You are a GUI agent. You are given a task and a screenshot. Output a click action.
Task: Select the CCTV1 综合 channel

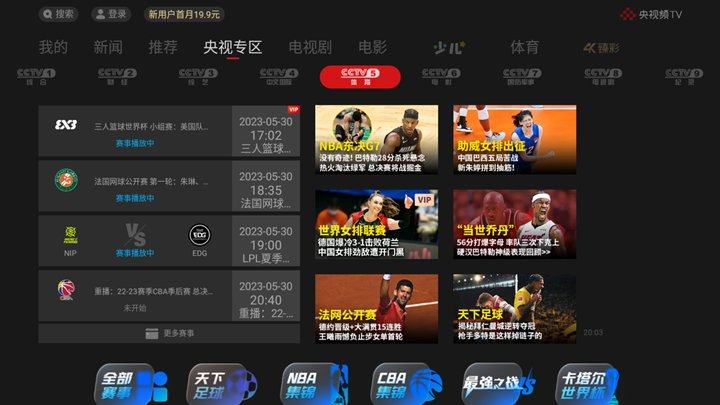(x=36, y=76)
